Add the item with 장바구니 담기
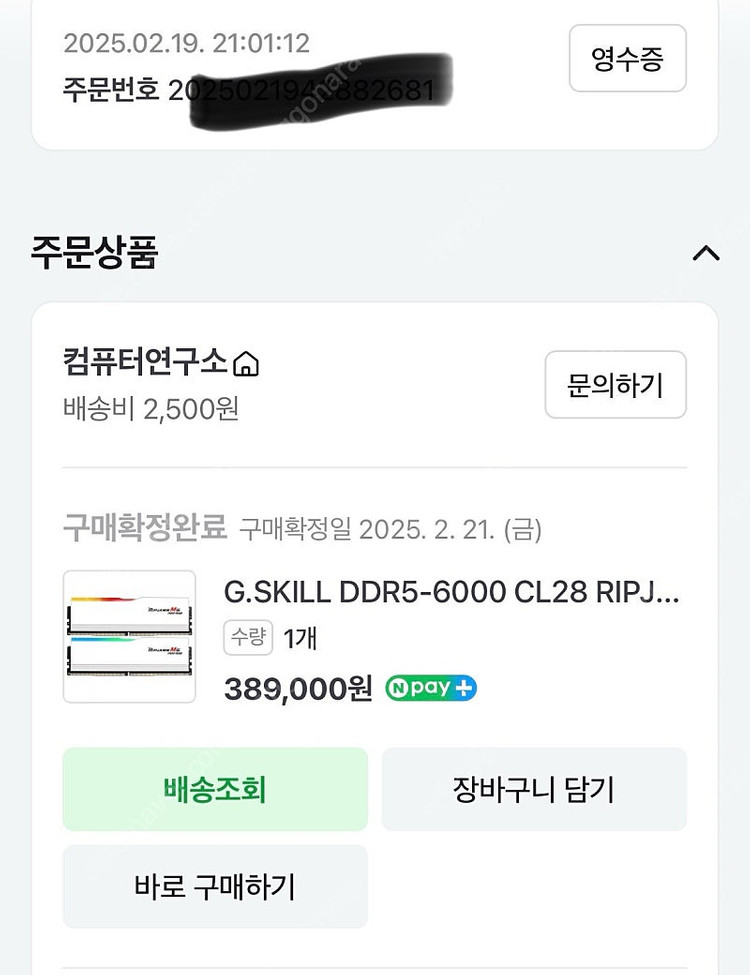750x975 pixels. click(534, 789)
